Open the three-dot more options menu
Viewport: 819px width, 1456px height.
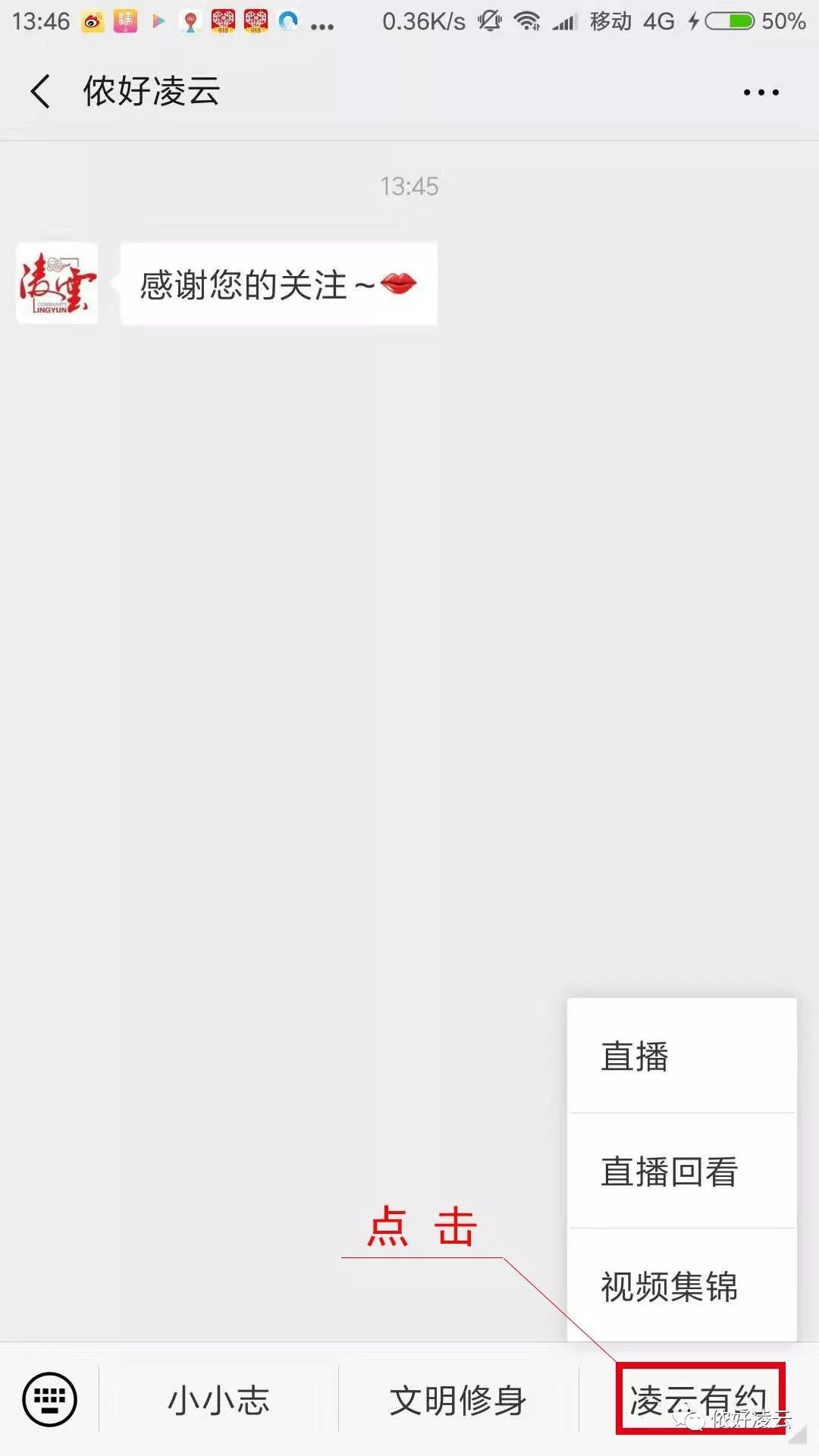(x=761, y=93)
